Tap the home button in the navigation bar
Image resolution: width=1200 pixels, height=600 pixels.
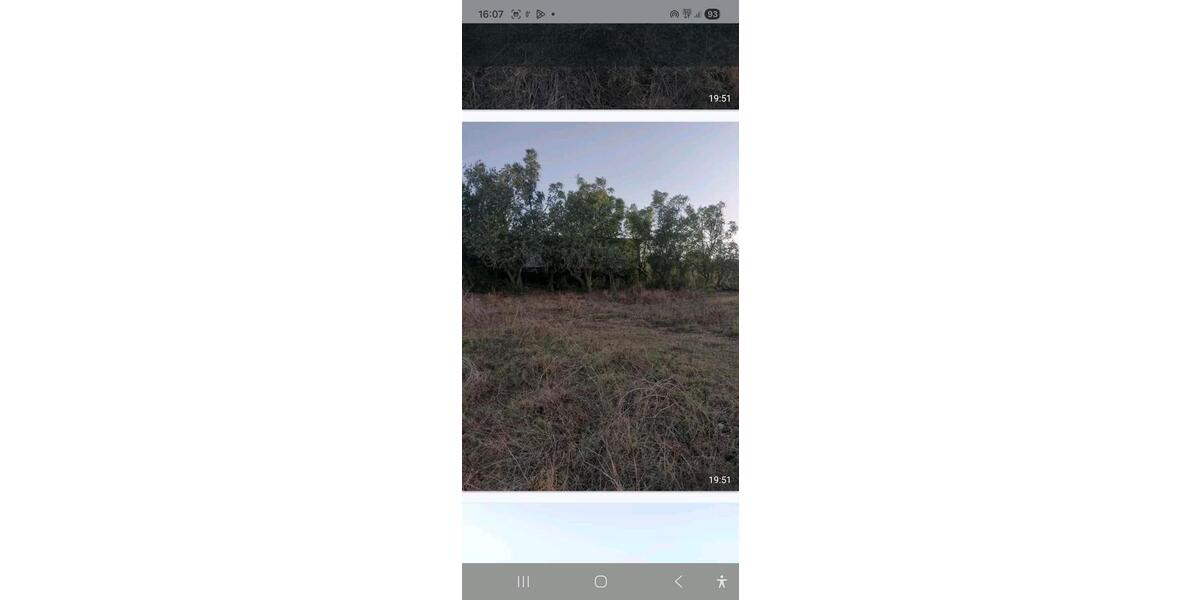(x=600, y=581)
